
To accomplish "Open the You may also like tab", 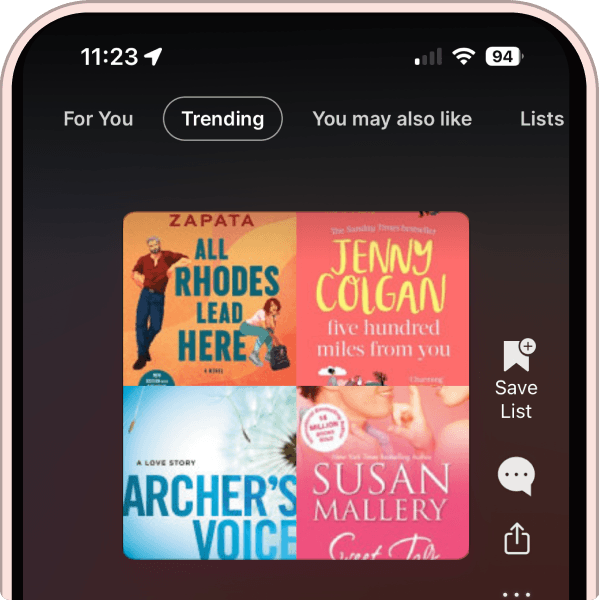I will click(392, 119).
